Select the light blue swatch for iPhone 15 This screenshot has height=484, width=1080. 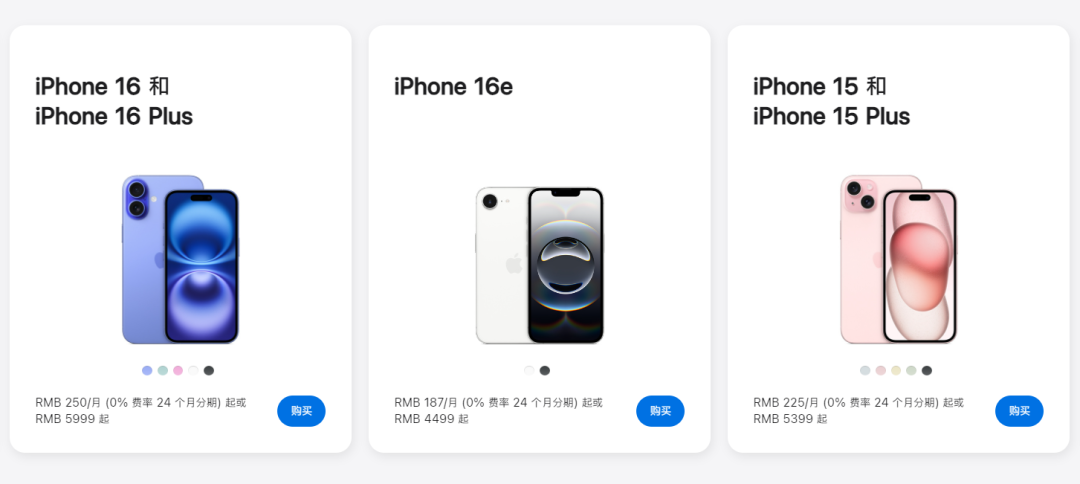click(x=865, y=370)
